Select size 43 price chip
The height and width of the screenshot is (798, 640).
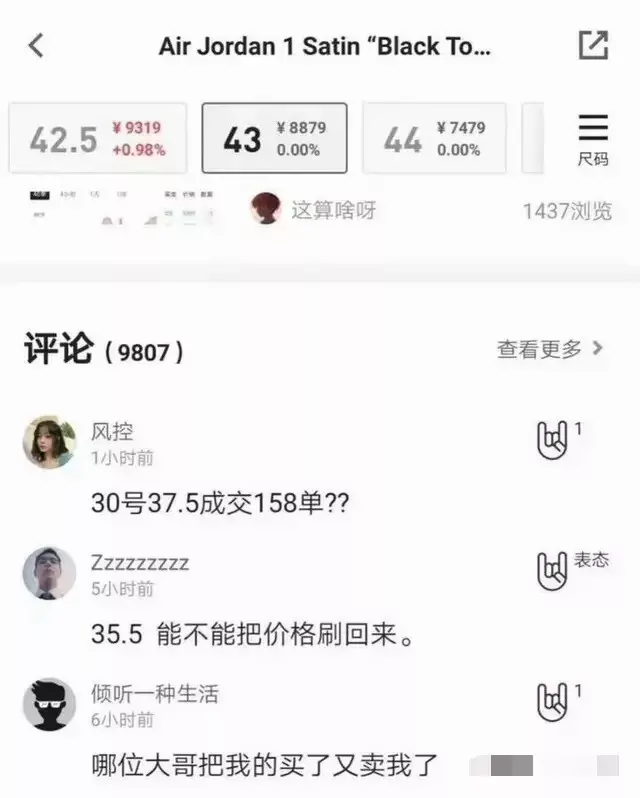coord(274,139)
